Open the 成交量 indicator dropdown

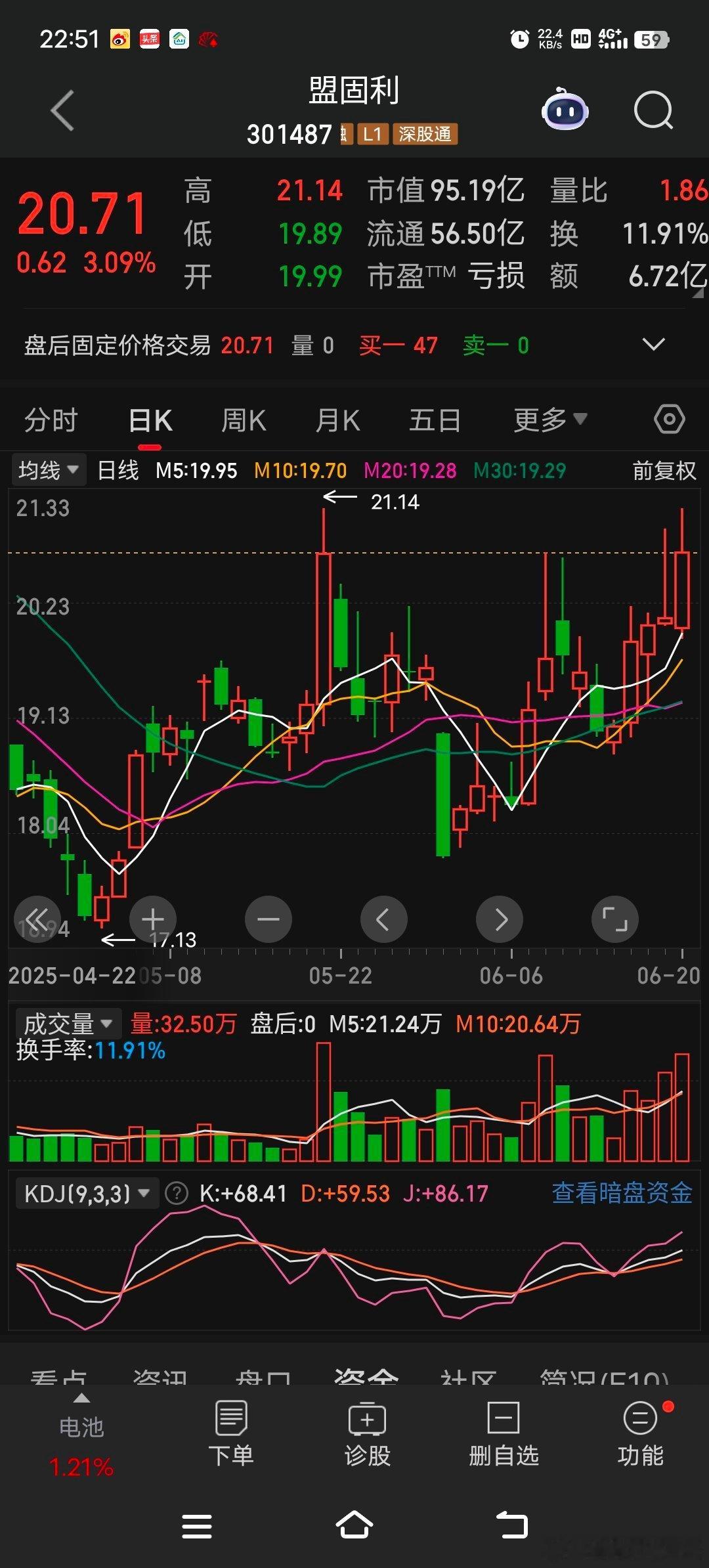pyautogui.click(x=67, y=1024)
